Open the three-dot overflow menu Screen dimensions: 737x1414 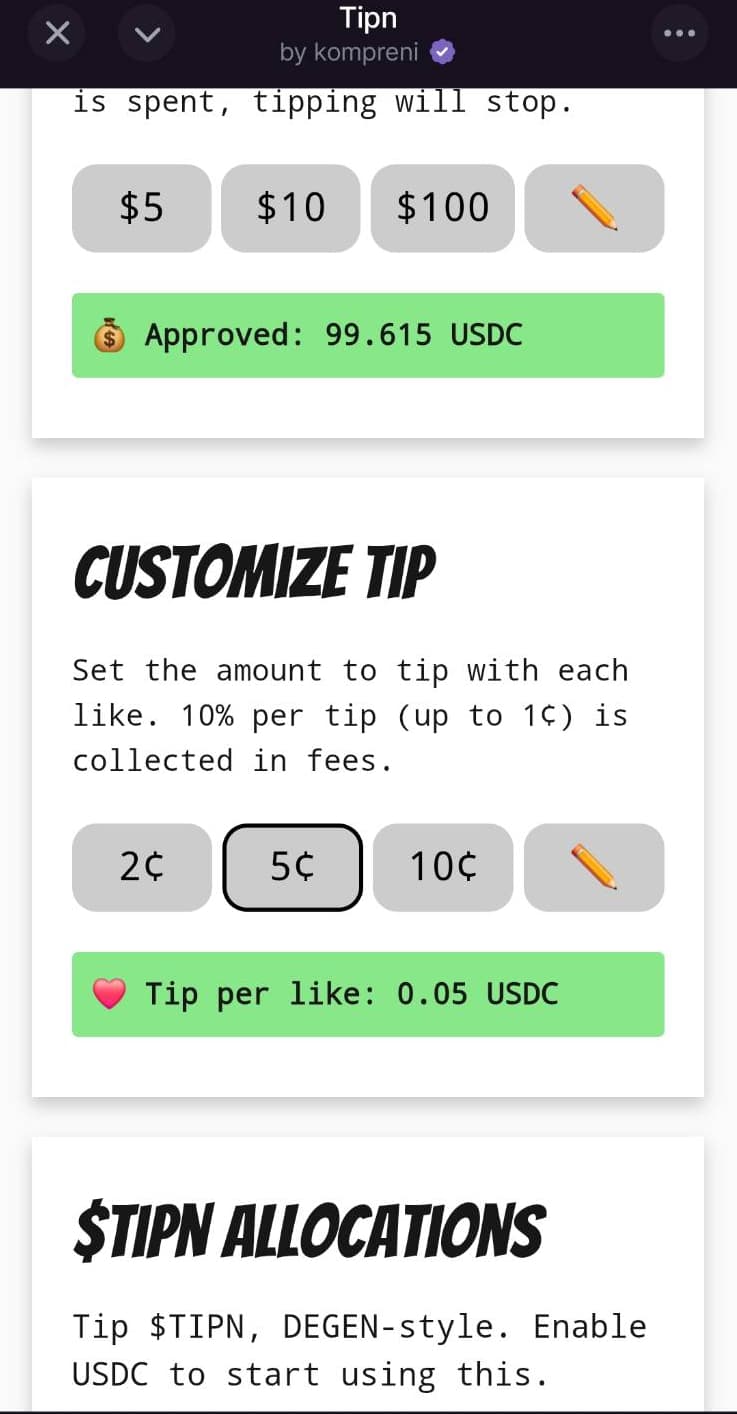click(679, 34)
